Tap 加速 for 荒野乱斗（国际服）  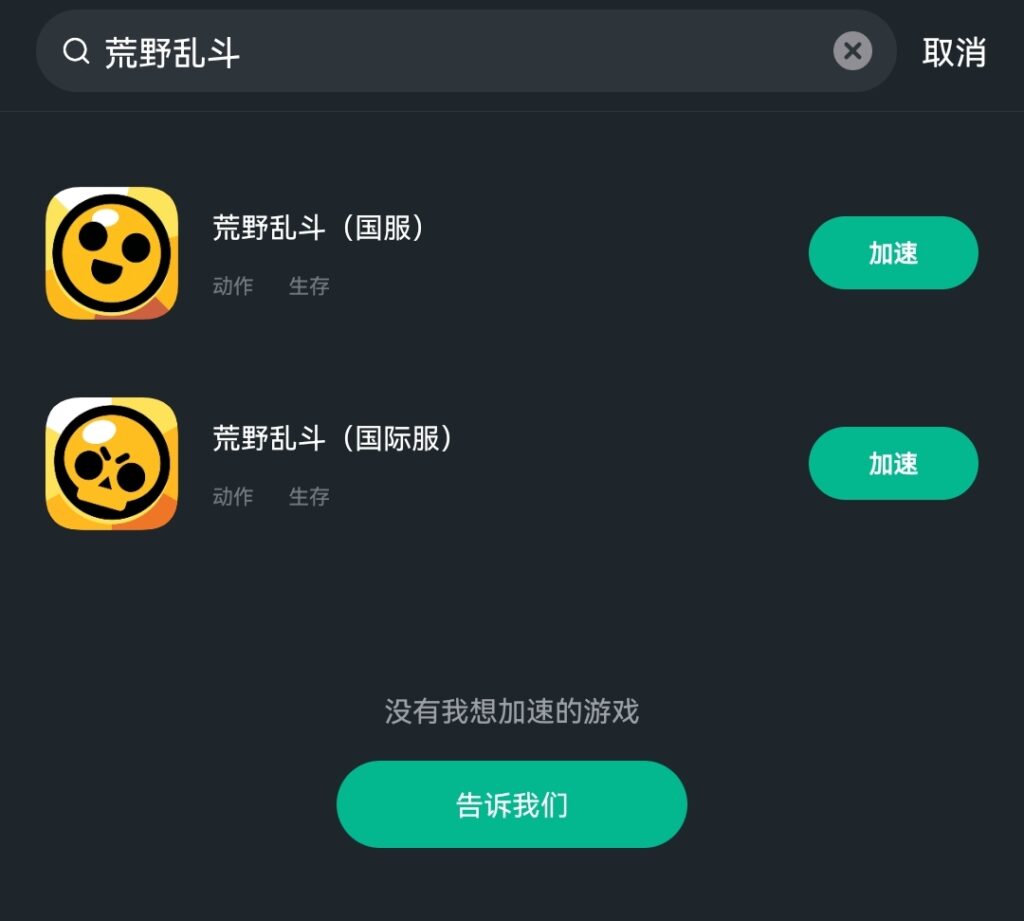[x=892, y=463]
